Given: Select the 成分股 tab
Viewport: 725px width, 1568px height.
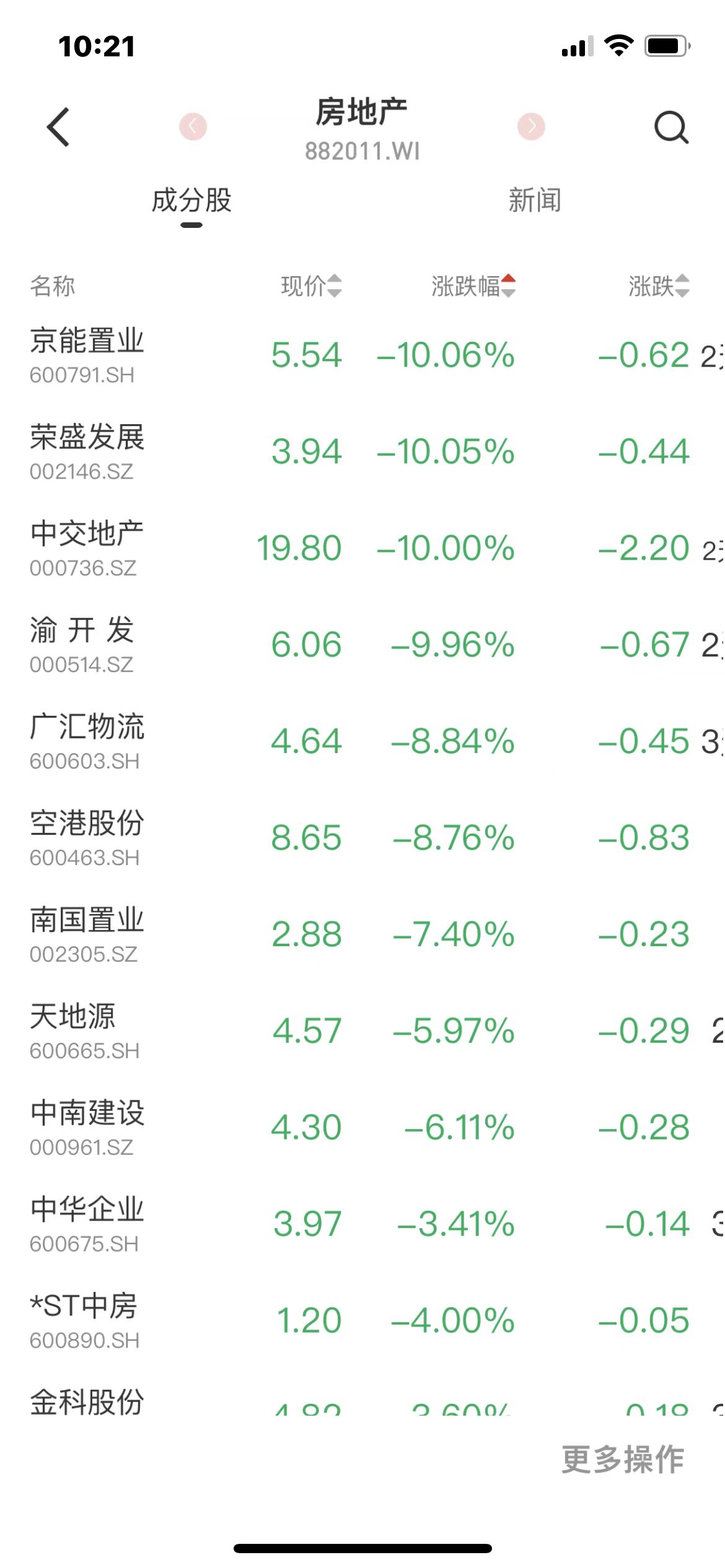Looking at the screenshot, I should pyautogui.click(x=191, y=201).
